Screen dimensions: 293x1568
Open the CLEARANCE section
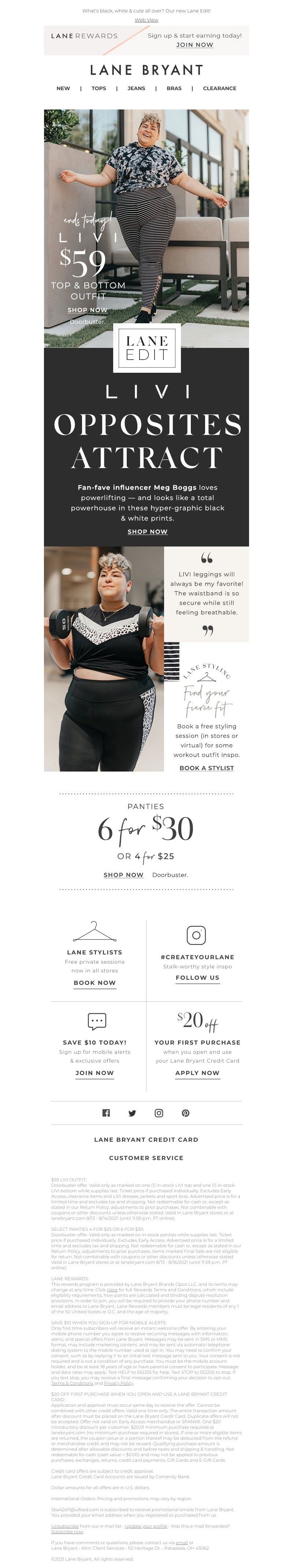tap(219, 88)
